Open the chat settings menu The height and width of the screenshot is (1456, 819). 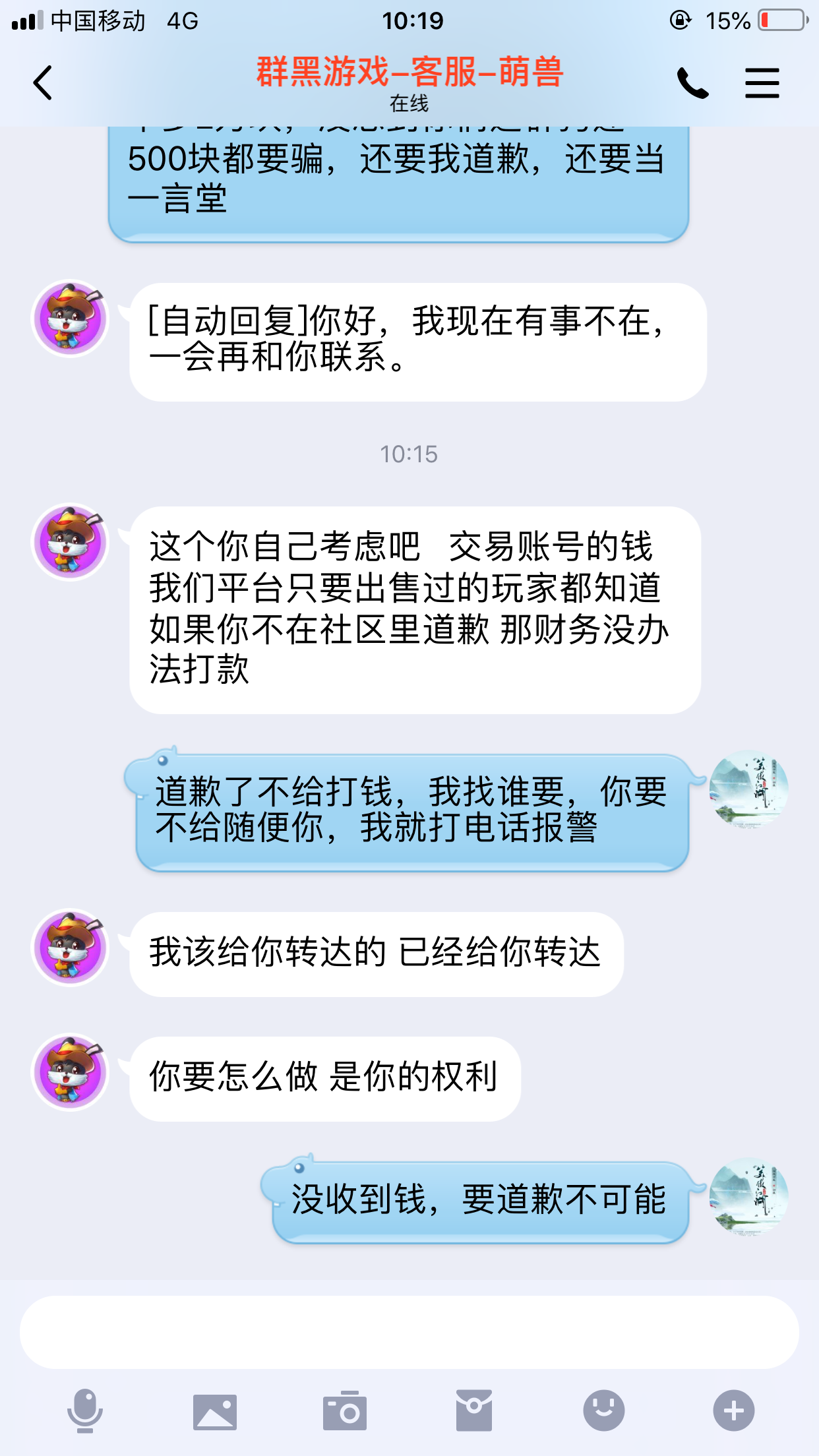coord(762,83)
